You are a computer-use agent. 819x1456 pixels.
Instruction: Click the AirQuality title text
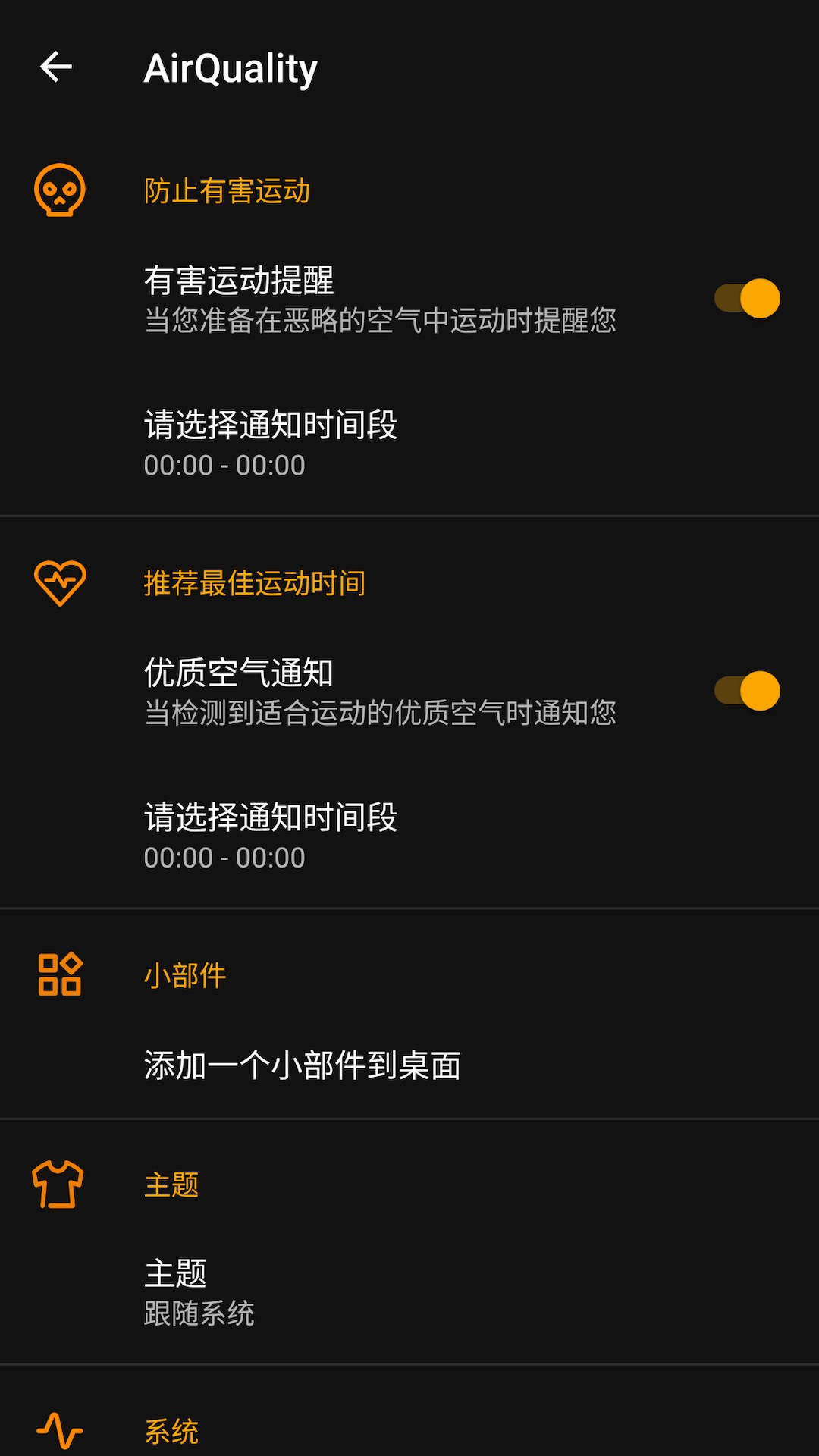[x=230, y=68]
